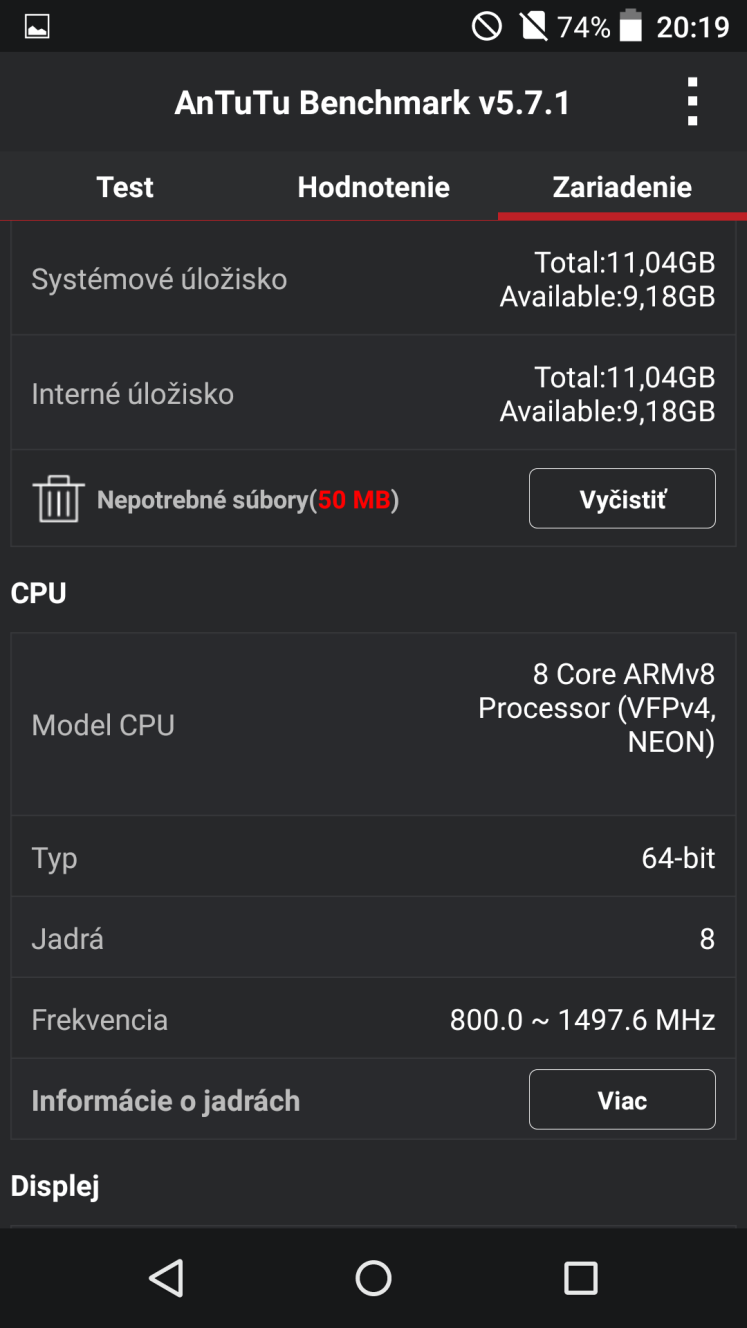This screenshot has height=1328, width=747.
Task: Open the recent apps overview
Action: pyautogui.click(x=580, y=1277)
